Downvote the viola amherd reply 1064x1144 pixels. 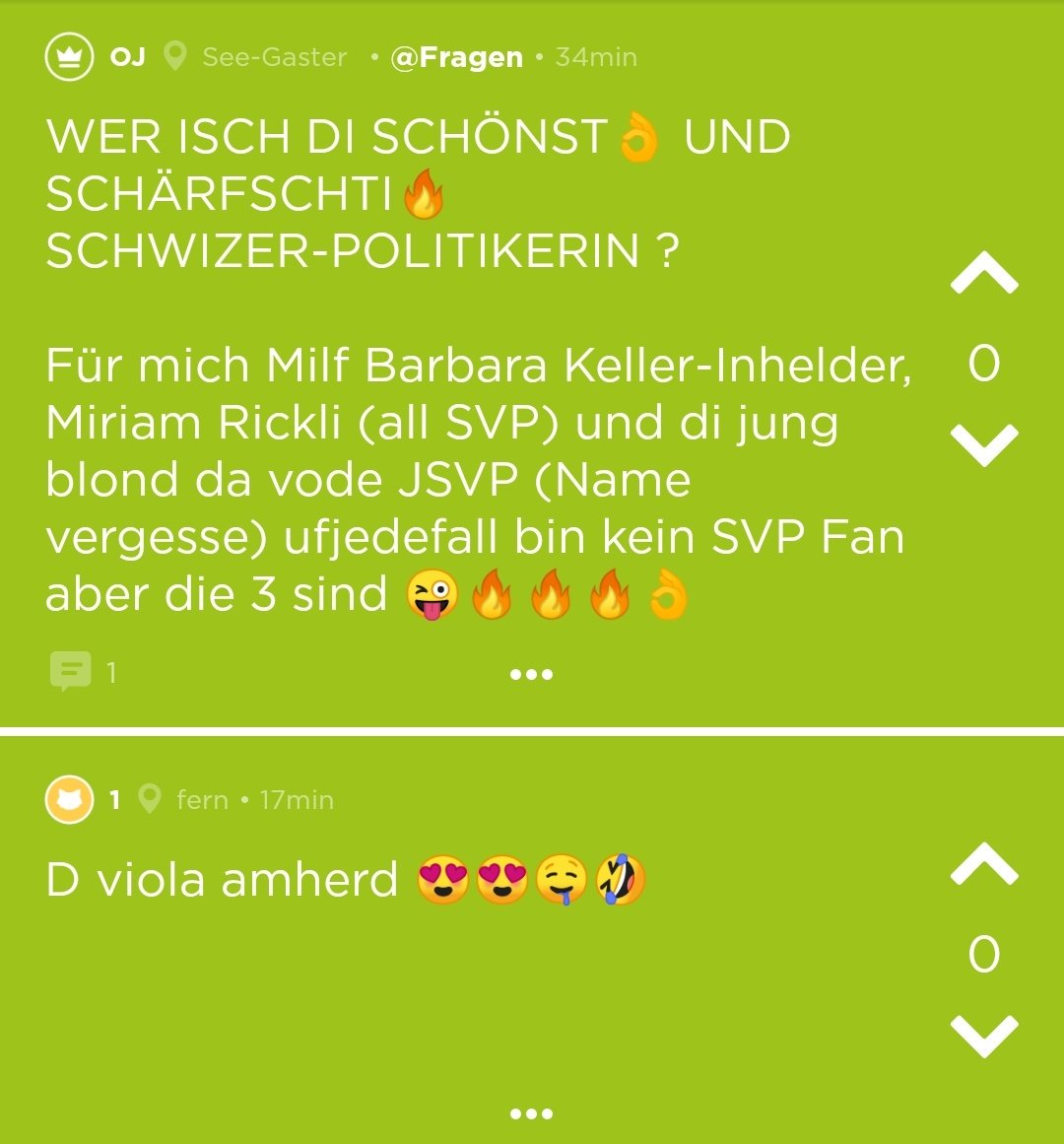[984, 1036]
